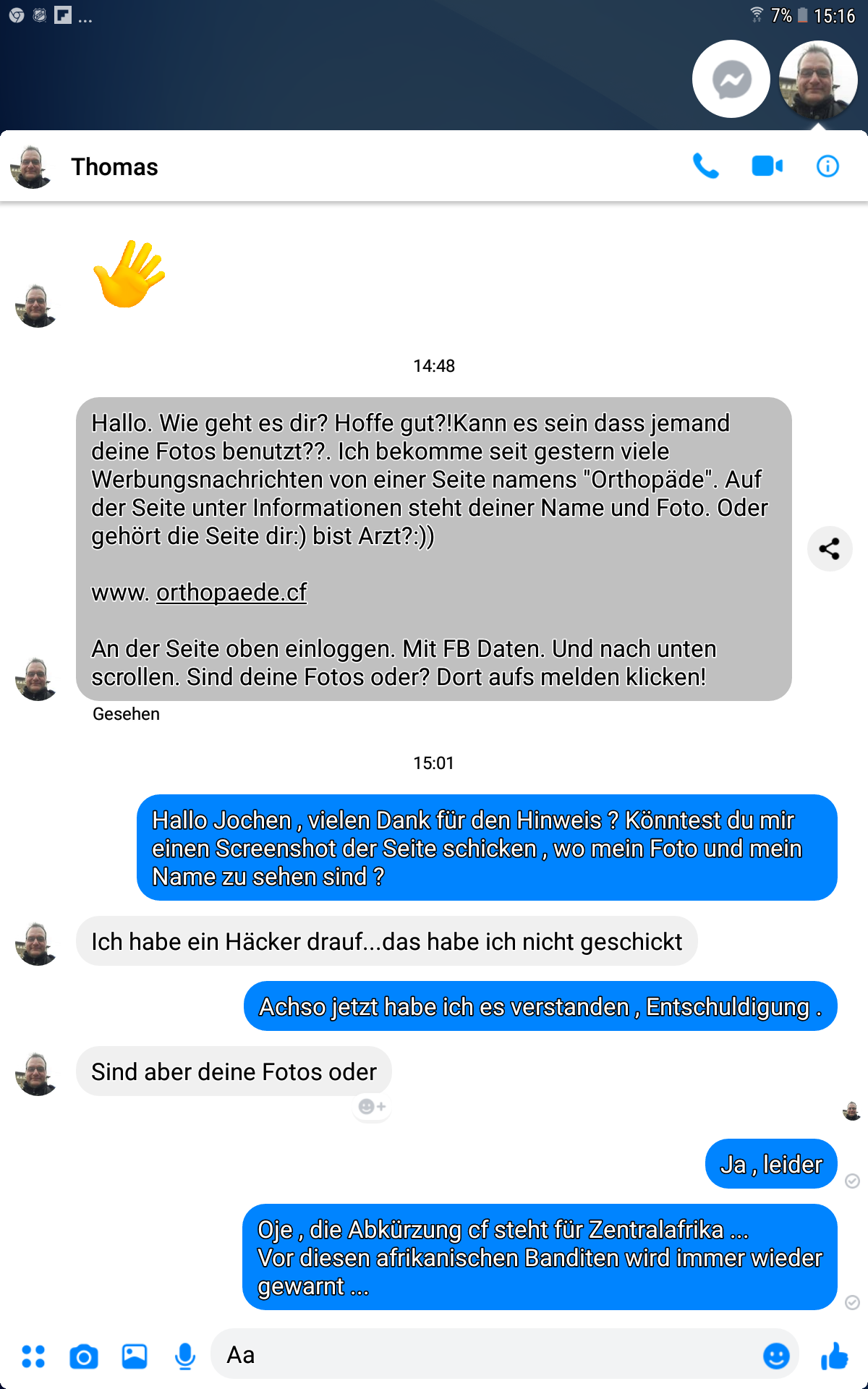Viewport: 868px width, 1389px height.
Task: Send a thumbs-up like
Action: pyautogui.click(x=835, y=1356)
